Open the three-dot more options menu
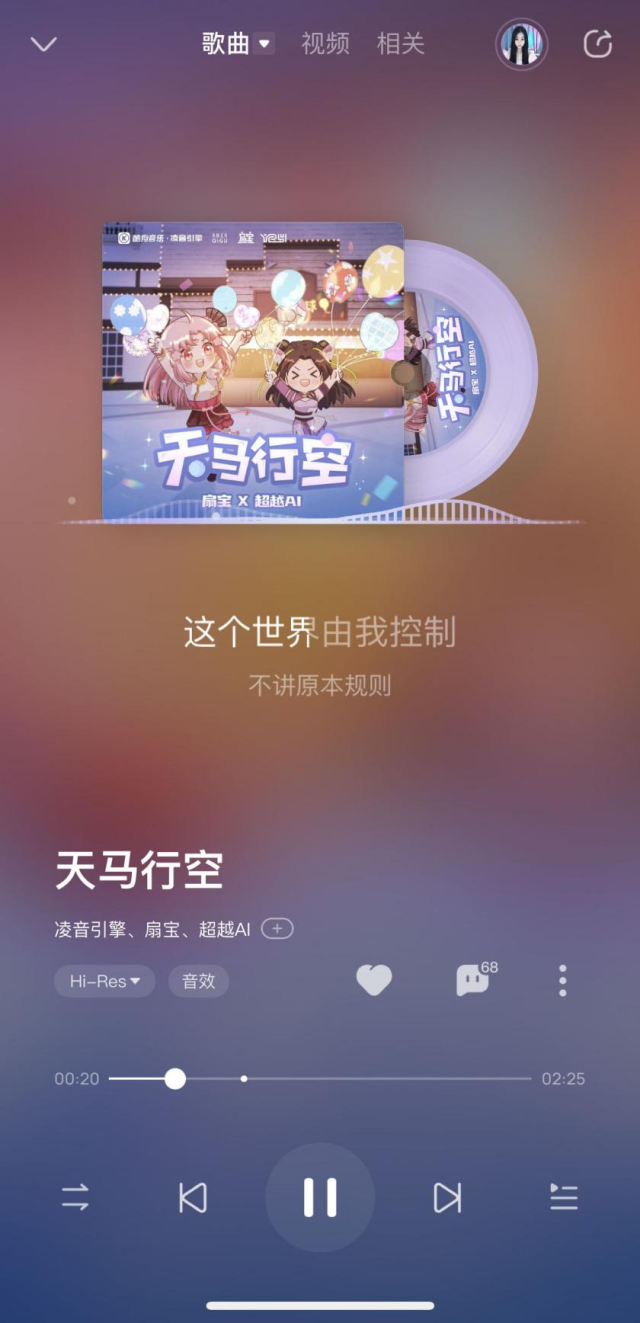Image resolution: width=640 pixels, height=1323 pixels. (563, 981)
